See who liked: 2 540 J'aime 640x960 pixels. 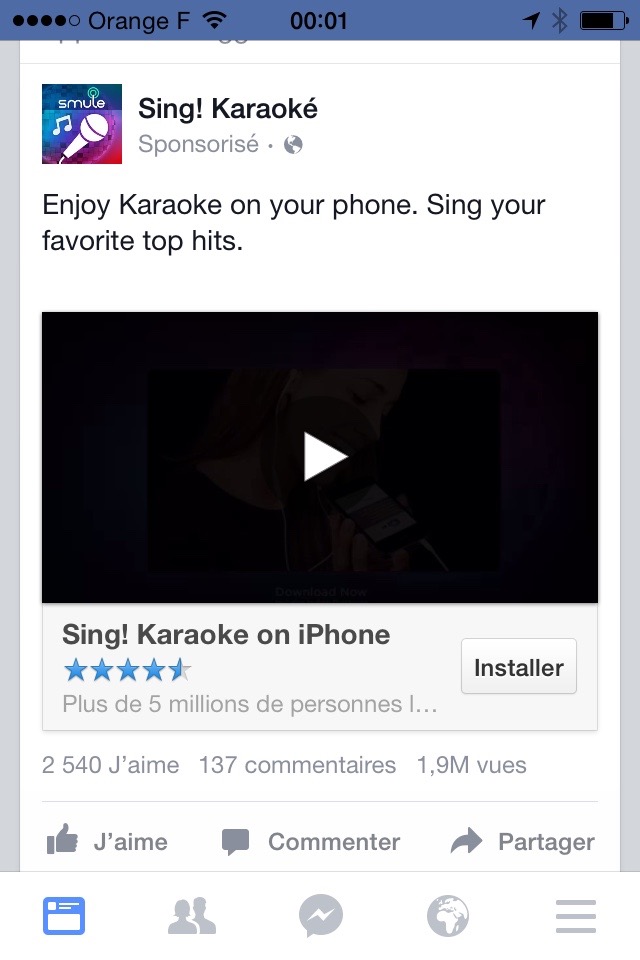click(110, 766)
